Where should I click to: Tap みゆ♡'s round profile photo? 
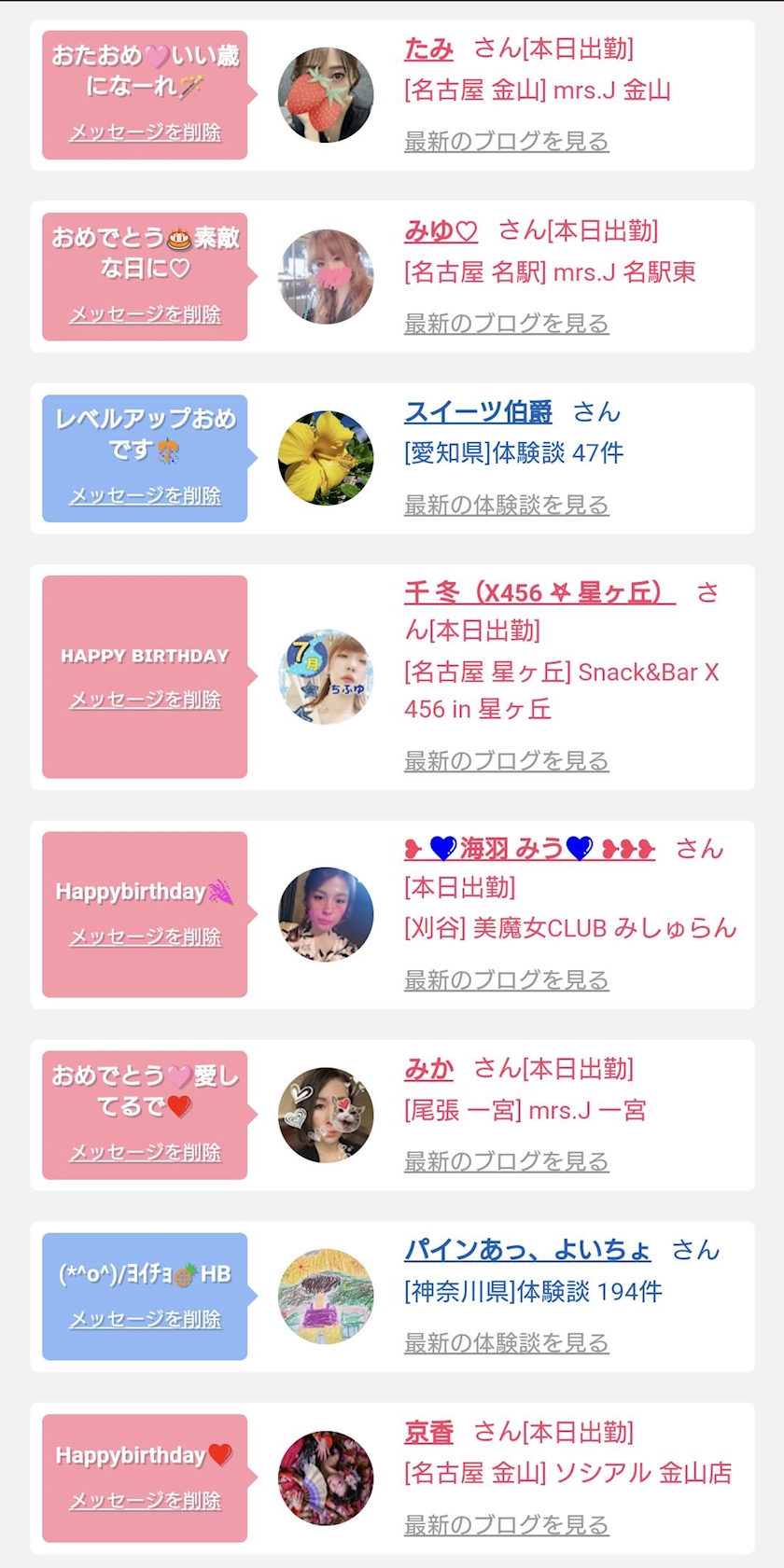[326, 277]
